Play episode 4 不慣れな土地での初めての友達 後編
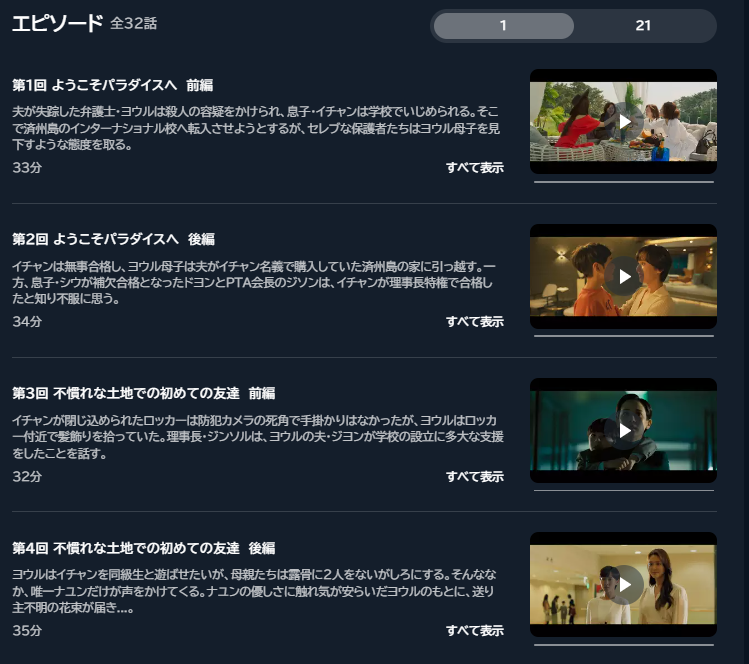Viewport: 749px width, 664px height. coord(623,584)
